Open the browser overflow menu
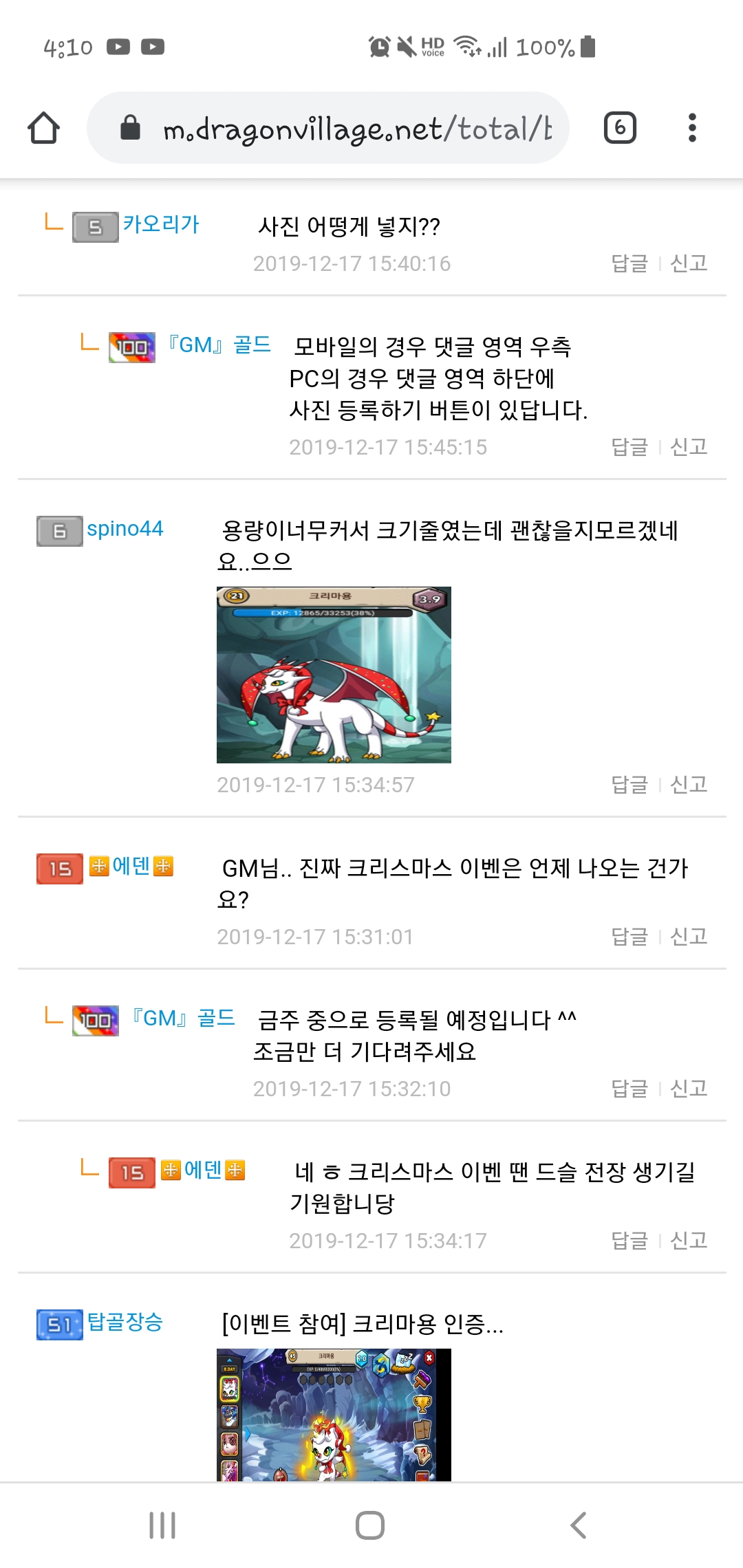The width and height of the screenshot is (743, 1568). click(x=692, y=128)
